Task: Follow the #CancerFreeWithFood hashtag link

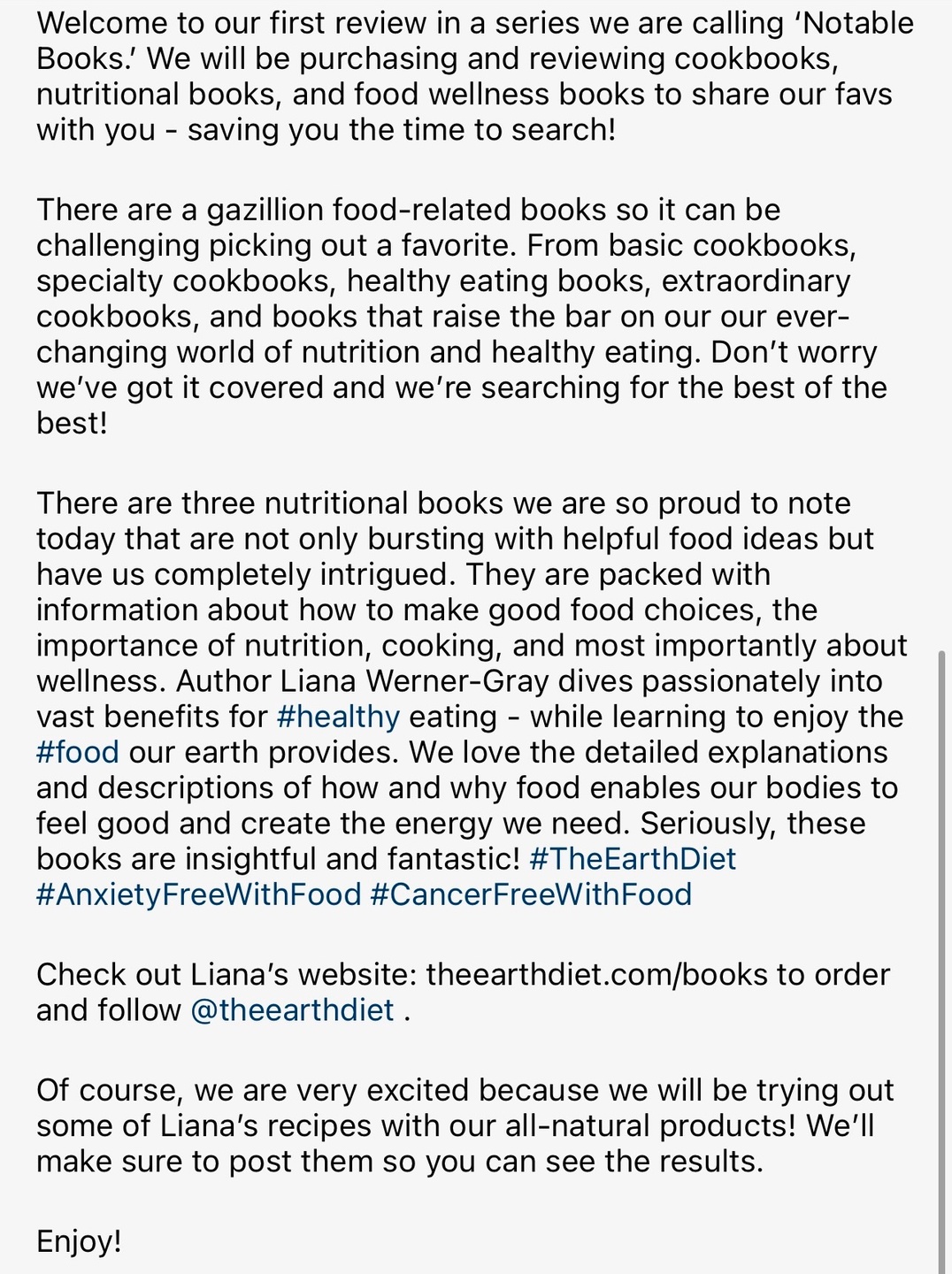Action: (x=531, y=894)
